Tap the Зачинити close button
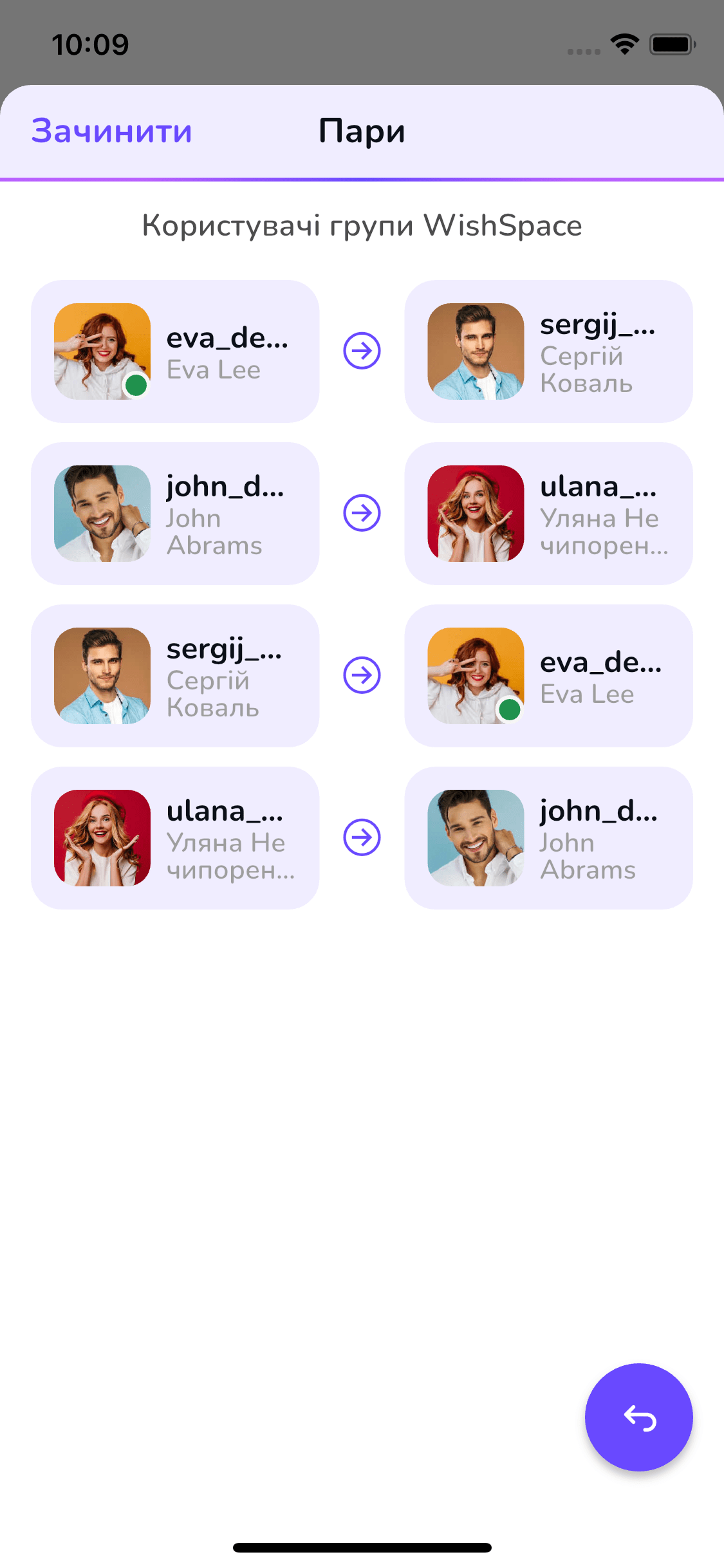The width and height of the screenshot is (724, 1568). point(112,131)
